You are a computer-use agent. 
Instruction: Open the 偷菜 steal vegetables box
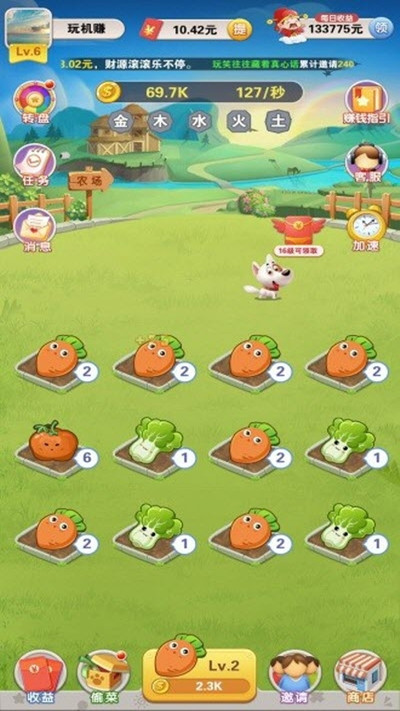(x=103, y=676)
